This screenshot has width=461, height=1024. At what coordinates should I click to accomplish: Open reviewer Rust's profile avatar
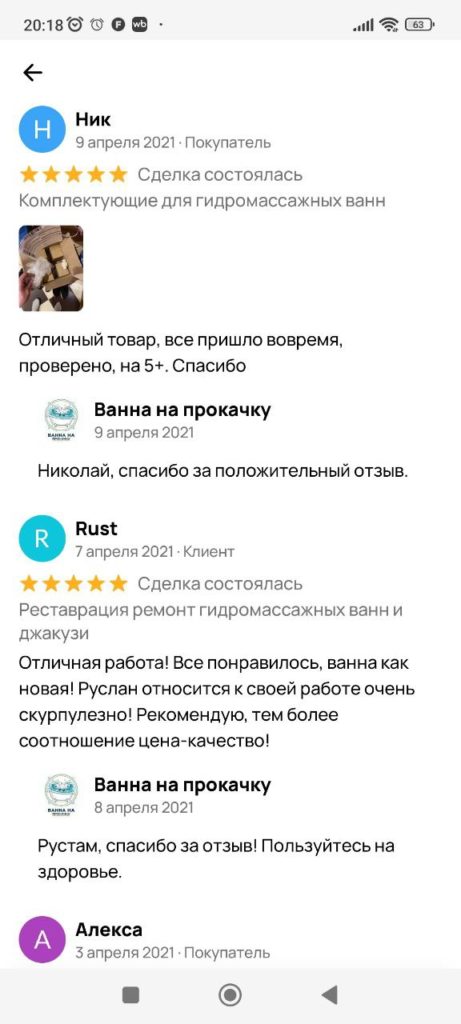[42, 538]
